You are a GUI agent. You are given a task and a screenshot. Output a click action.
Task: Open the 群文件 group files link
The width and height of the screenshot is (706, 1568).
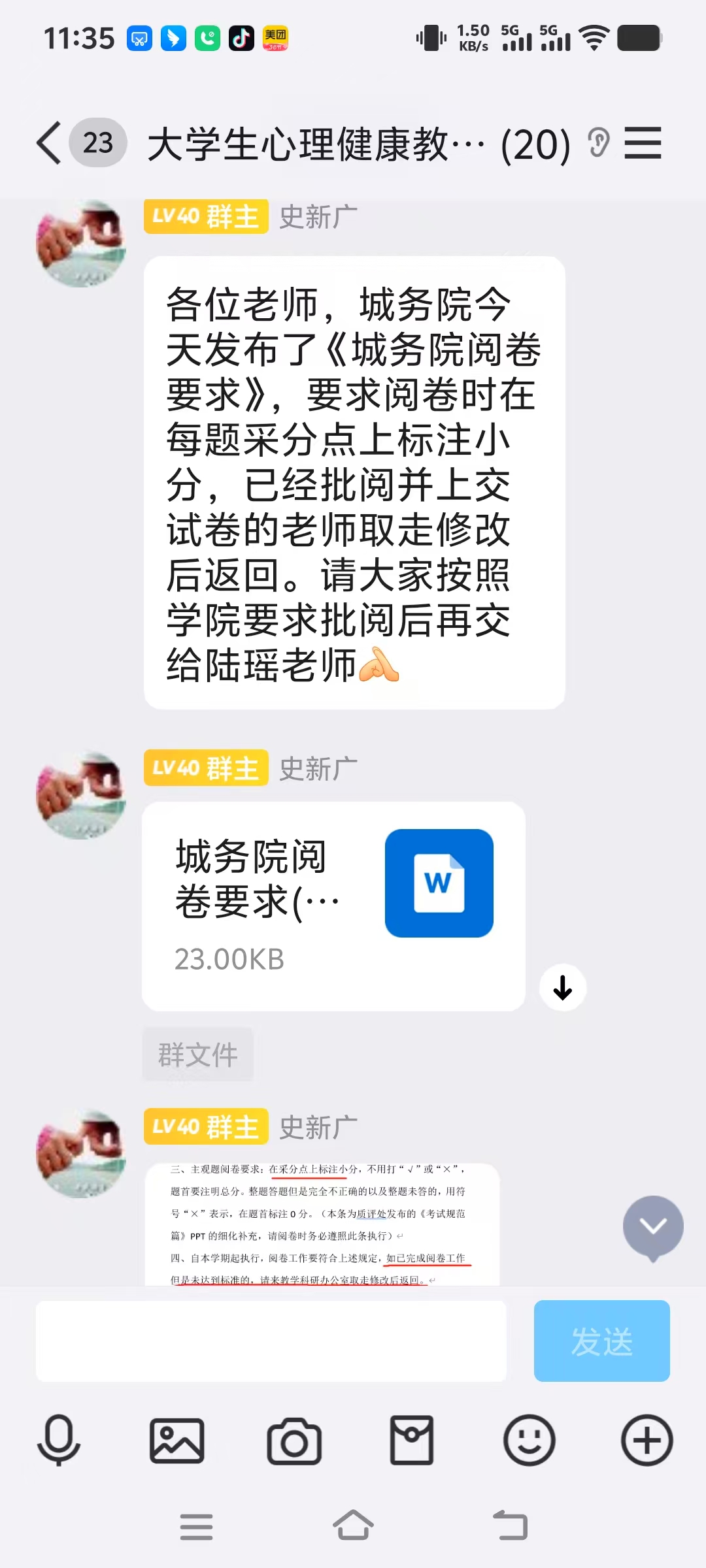click(x=198, y=1054)
